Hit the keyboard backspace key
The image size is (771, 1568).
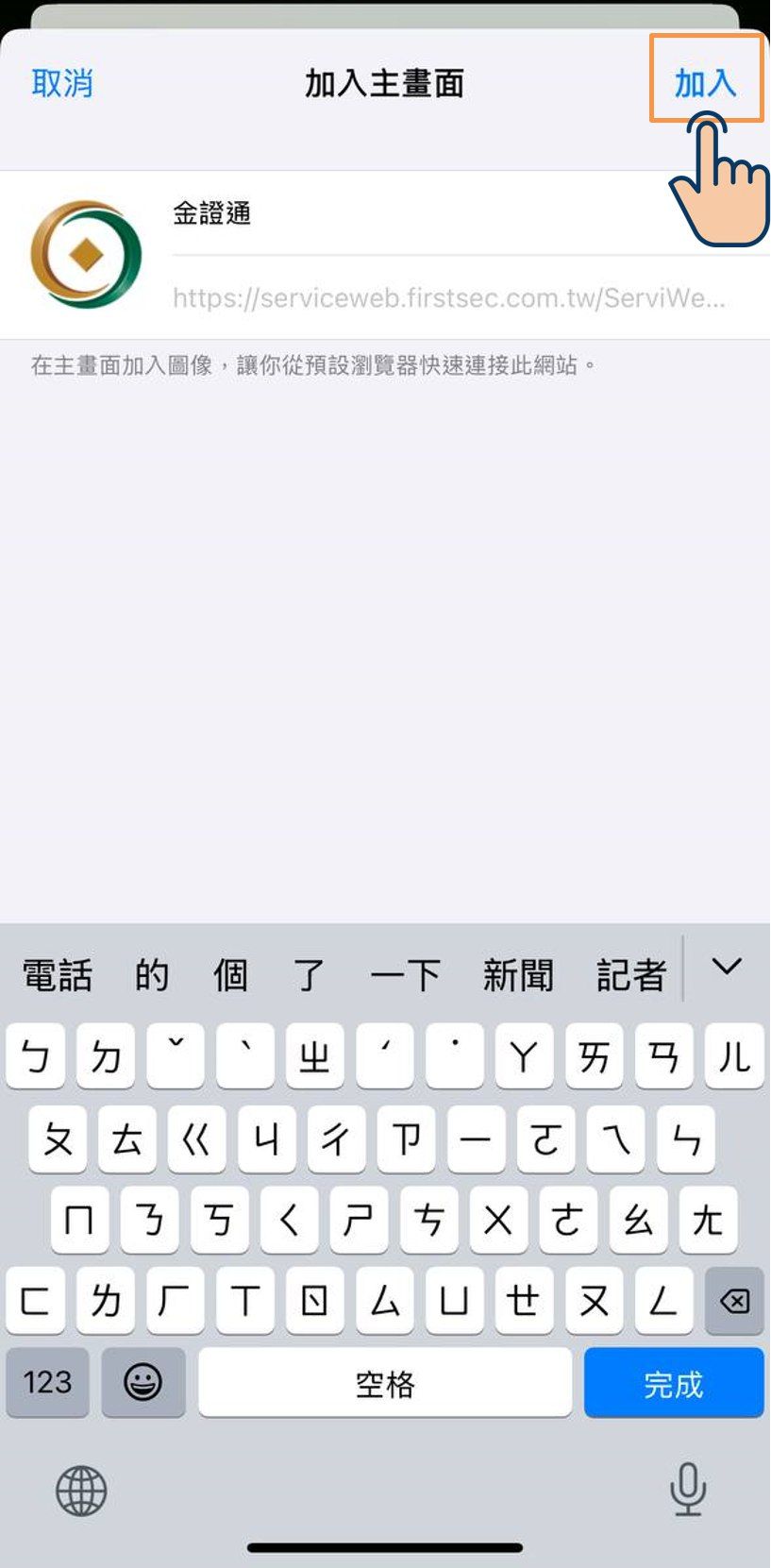733,1301
